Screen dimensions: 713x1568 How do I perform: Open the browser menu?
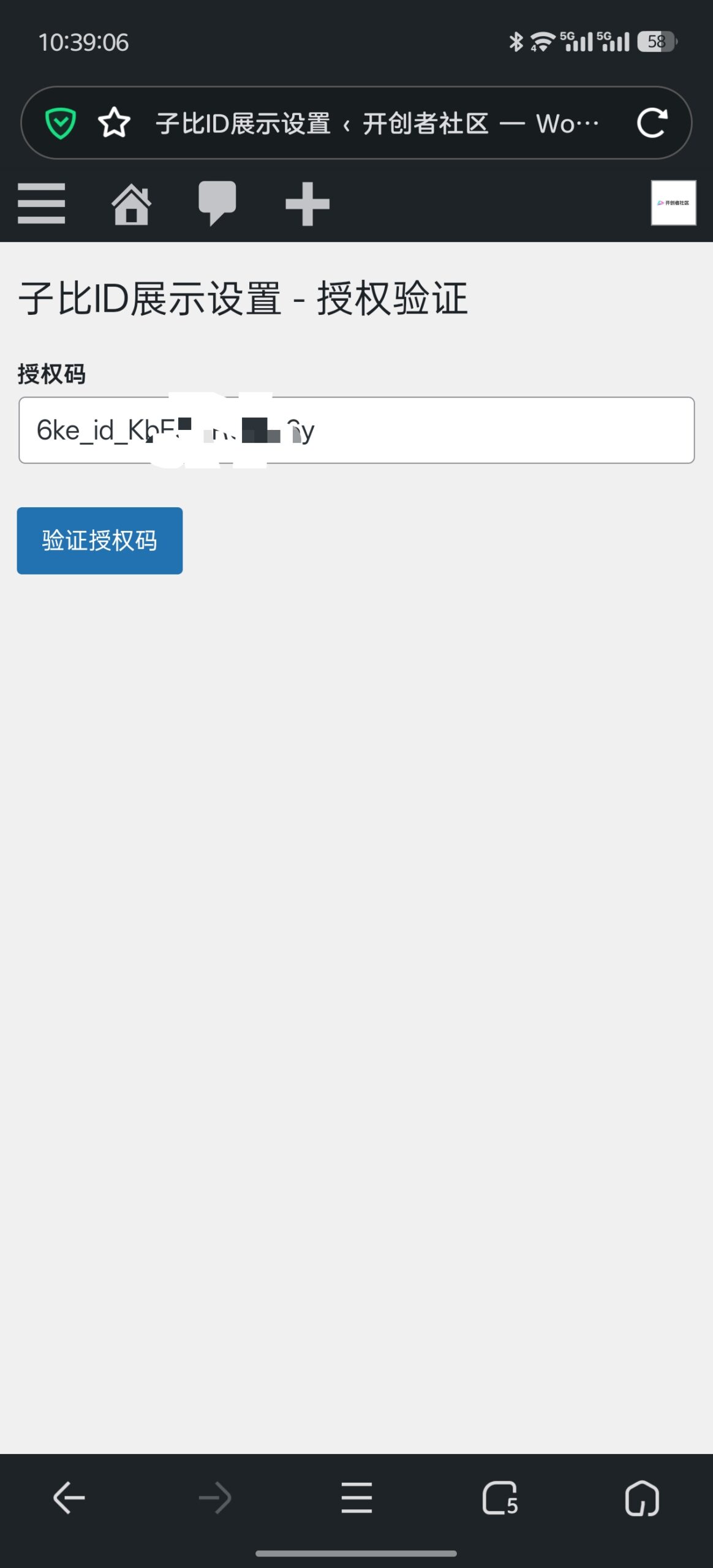(x=356, y=1498)
